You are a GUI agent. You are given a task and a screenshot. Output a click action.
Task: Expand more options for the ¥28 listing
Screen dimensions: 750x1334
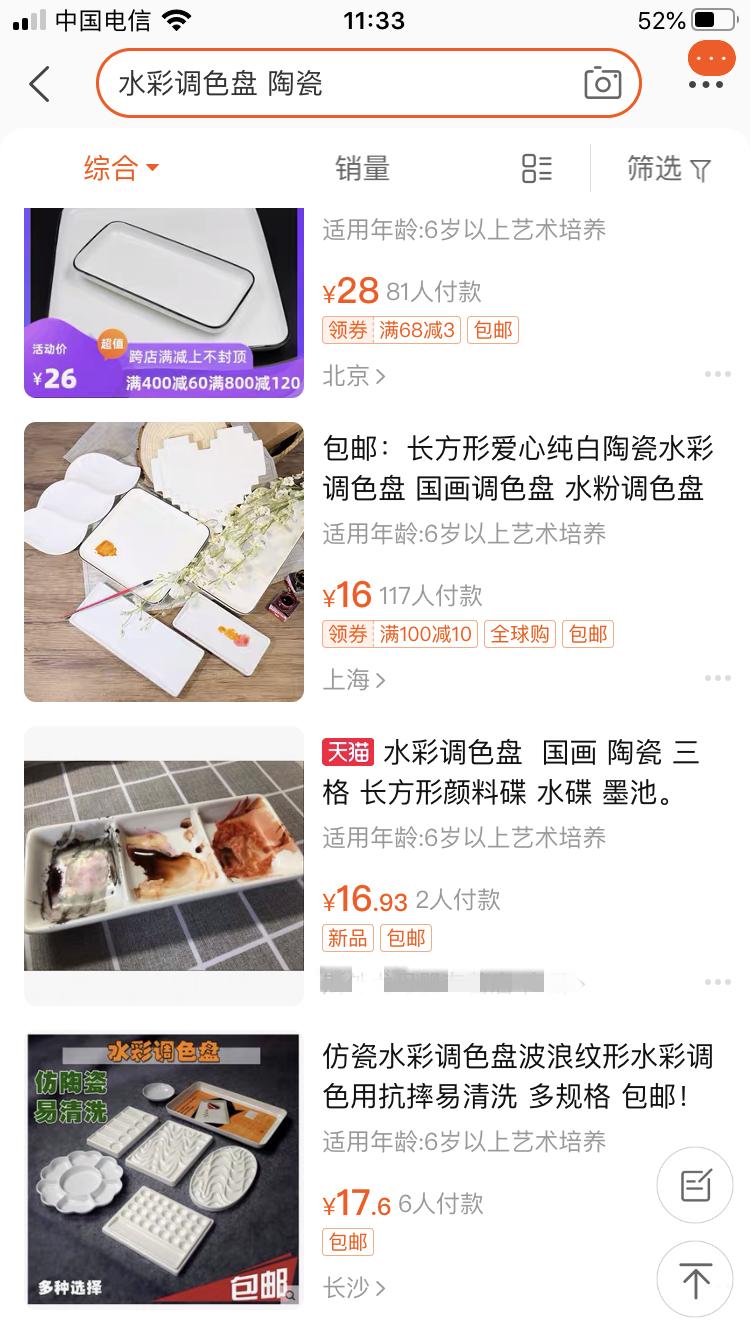[x=717, y=373]
